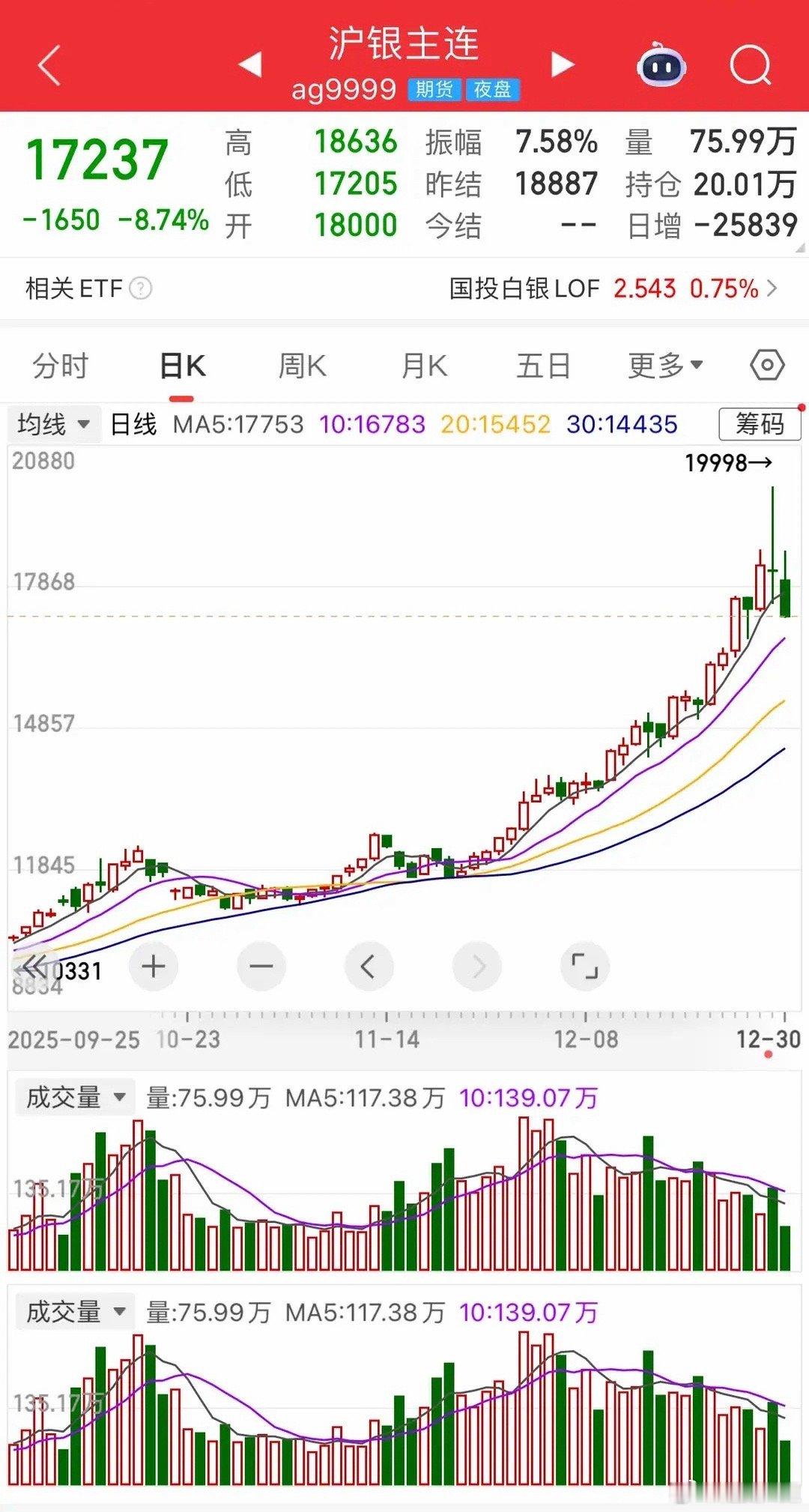Go back using the top-left arrow
This screenshot has height=1512, width=809.
49,65
